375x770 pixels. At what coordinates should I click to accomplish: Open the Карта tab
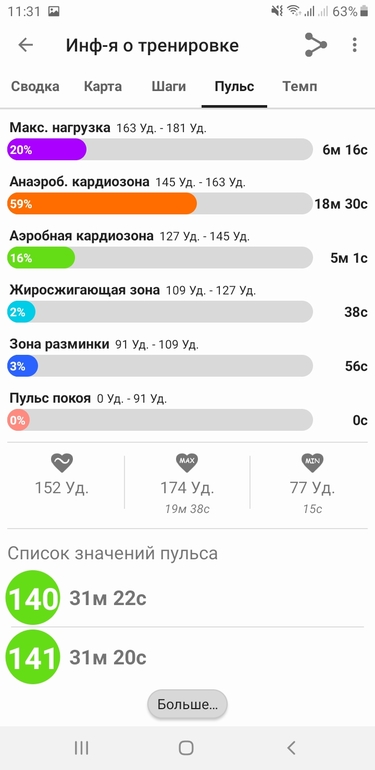(x=103, y=87)
